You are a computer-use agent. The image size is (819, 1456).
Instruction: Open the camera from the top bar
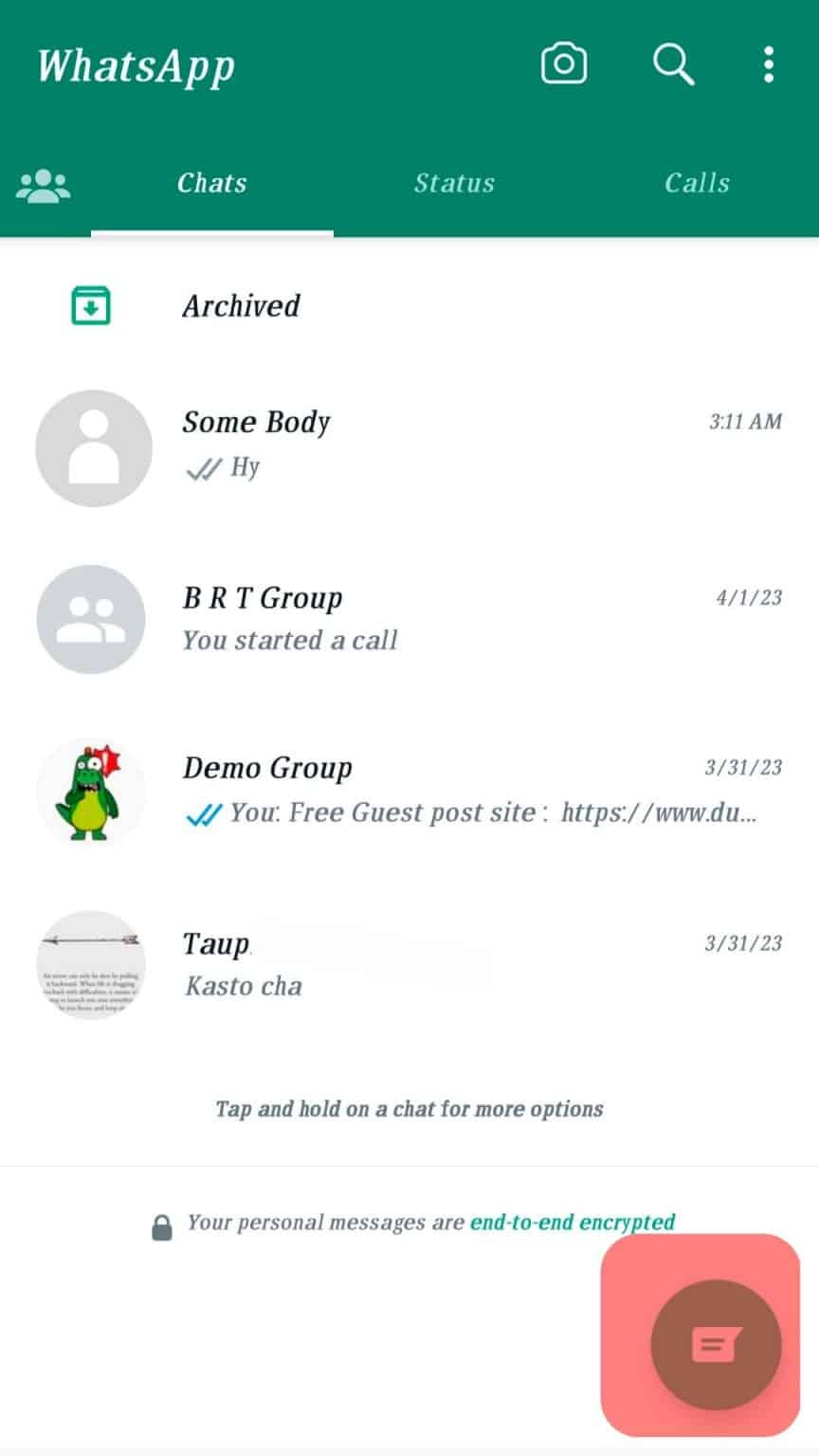(564, 64)
